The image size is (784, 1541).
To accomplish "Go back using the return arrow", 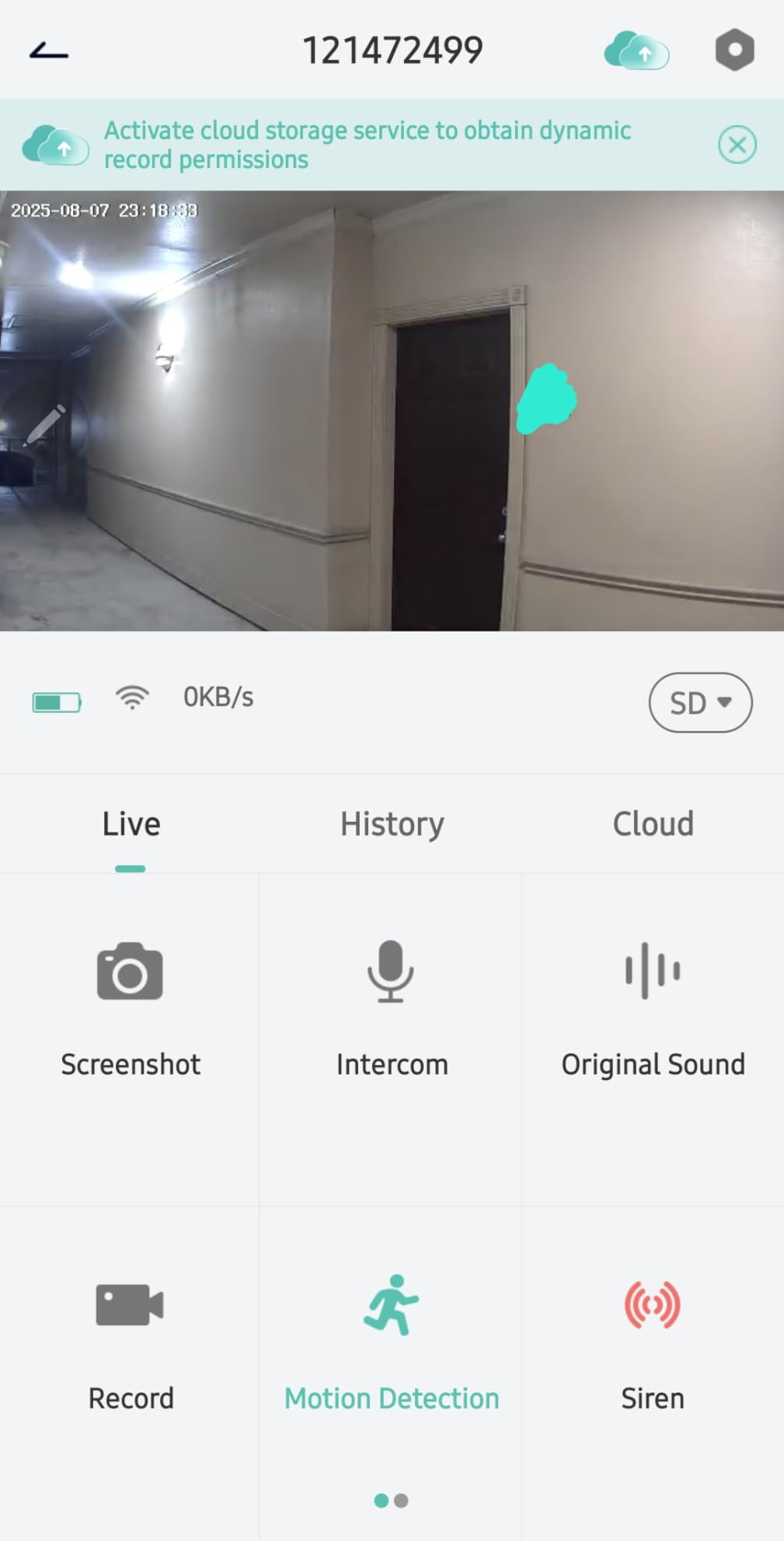I will click(49, 49).
